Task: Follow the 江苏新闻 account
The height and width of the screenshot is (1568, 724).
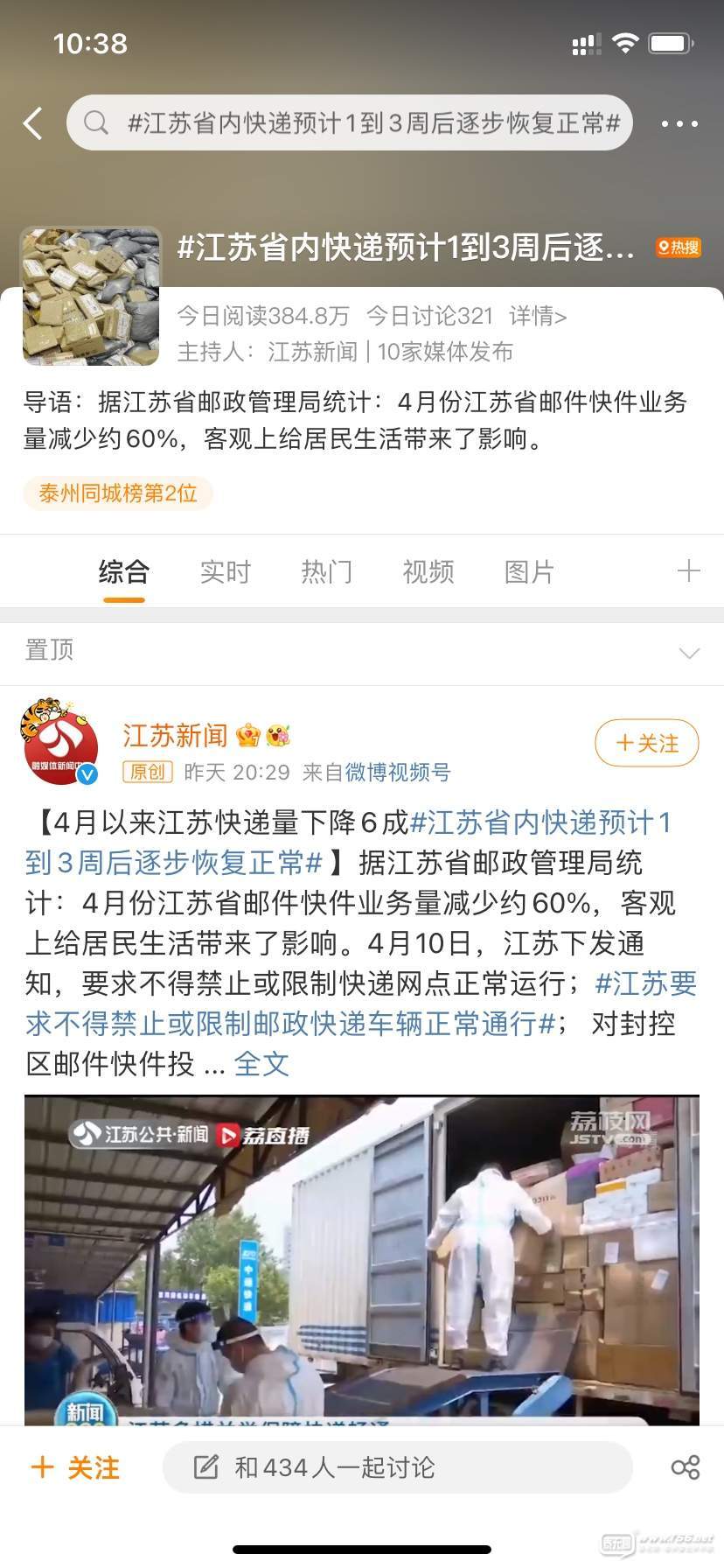Action: [647, 743]
